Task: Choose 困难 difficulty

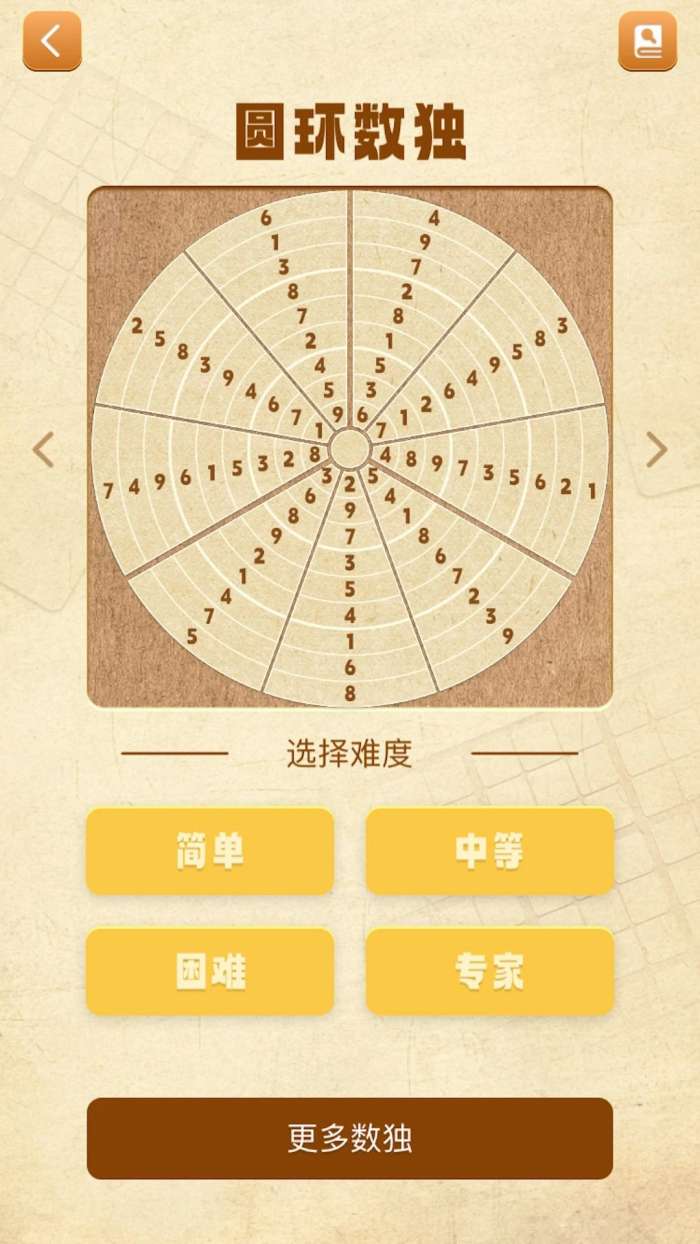Action: (x=210, y=971)
